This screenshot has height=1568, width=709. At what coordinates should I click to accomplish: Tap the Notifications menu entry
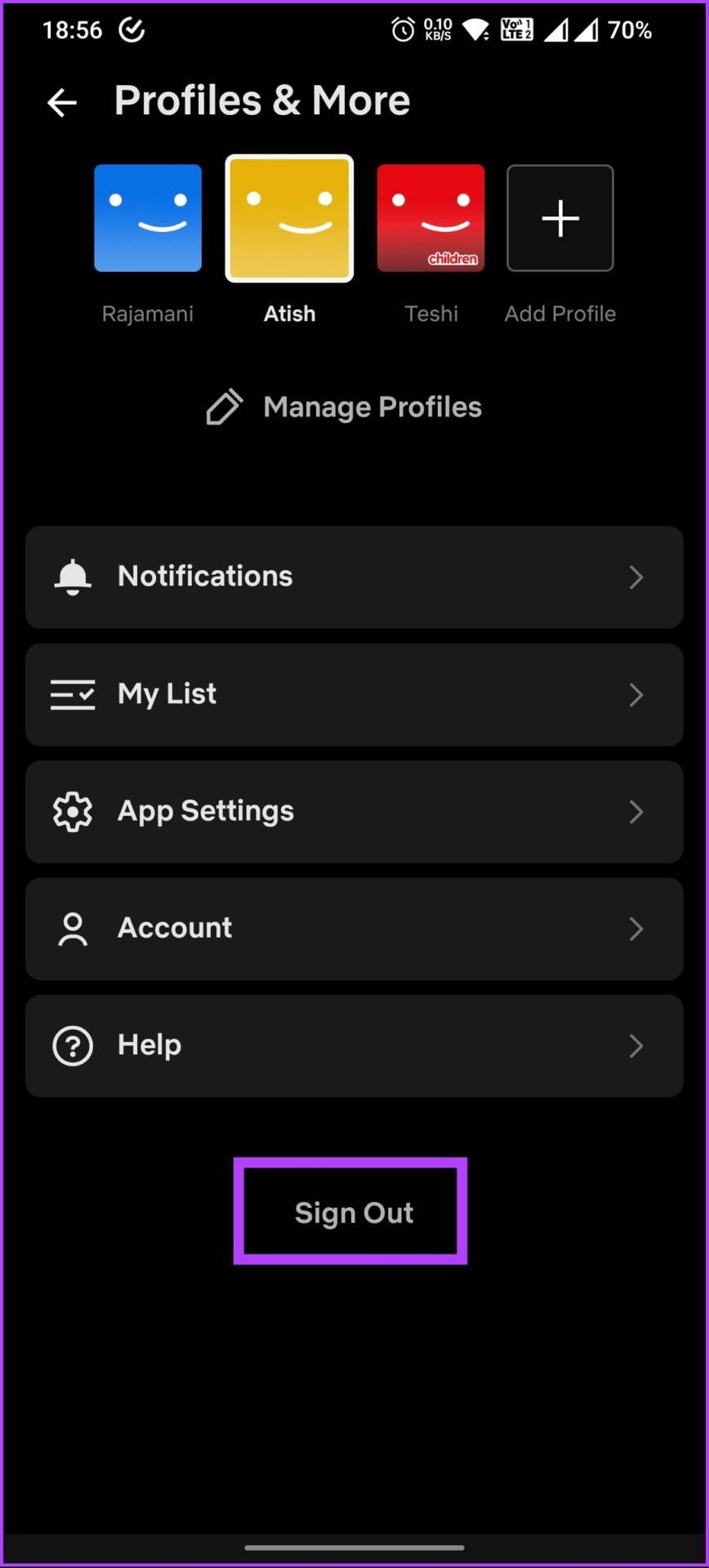tap(354, 577)
